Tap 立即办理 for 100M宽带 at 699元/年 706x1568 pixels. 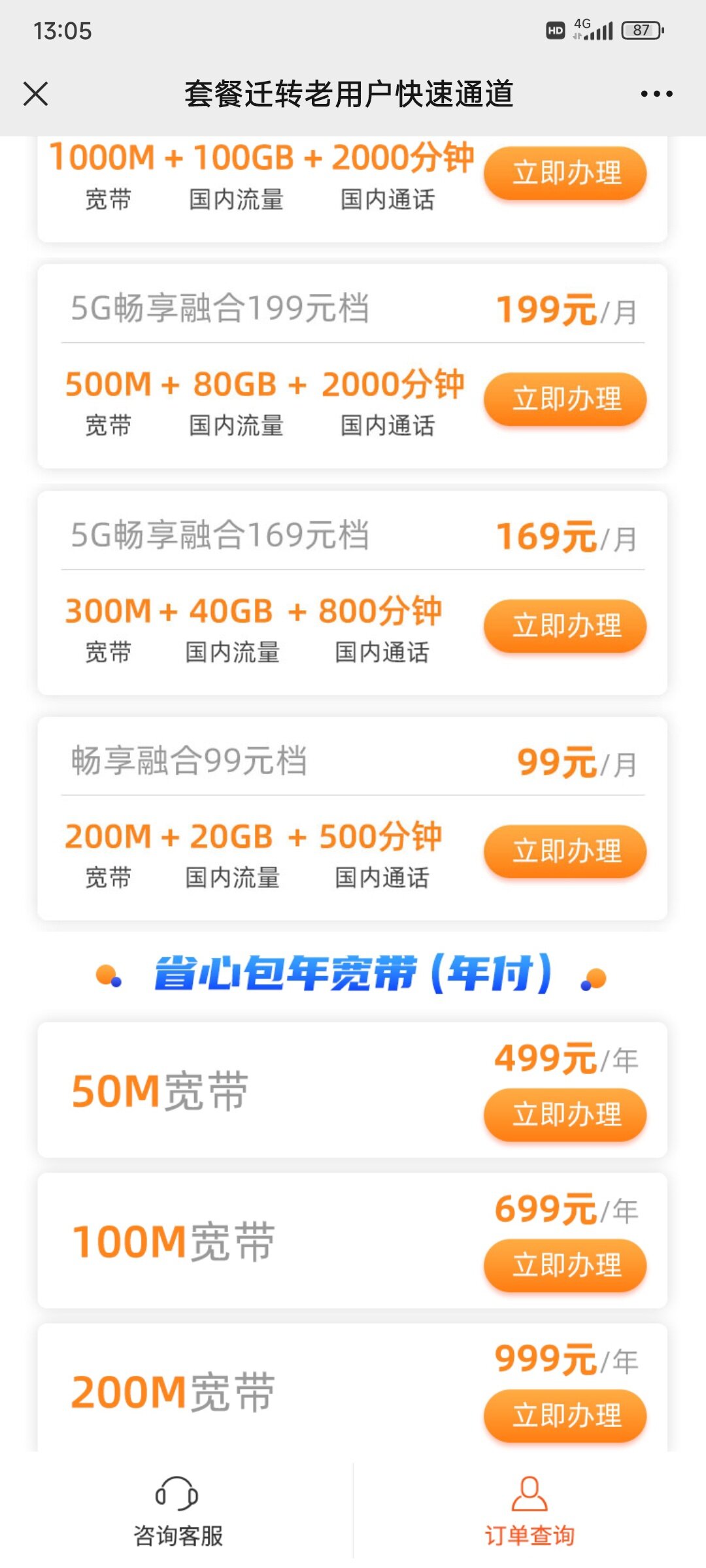[565, 1265]
